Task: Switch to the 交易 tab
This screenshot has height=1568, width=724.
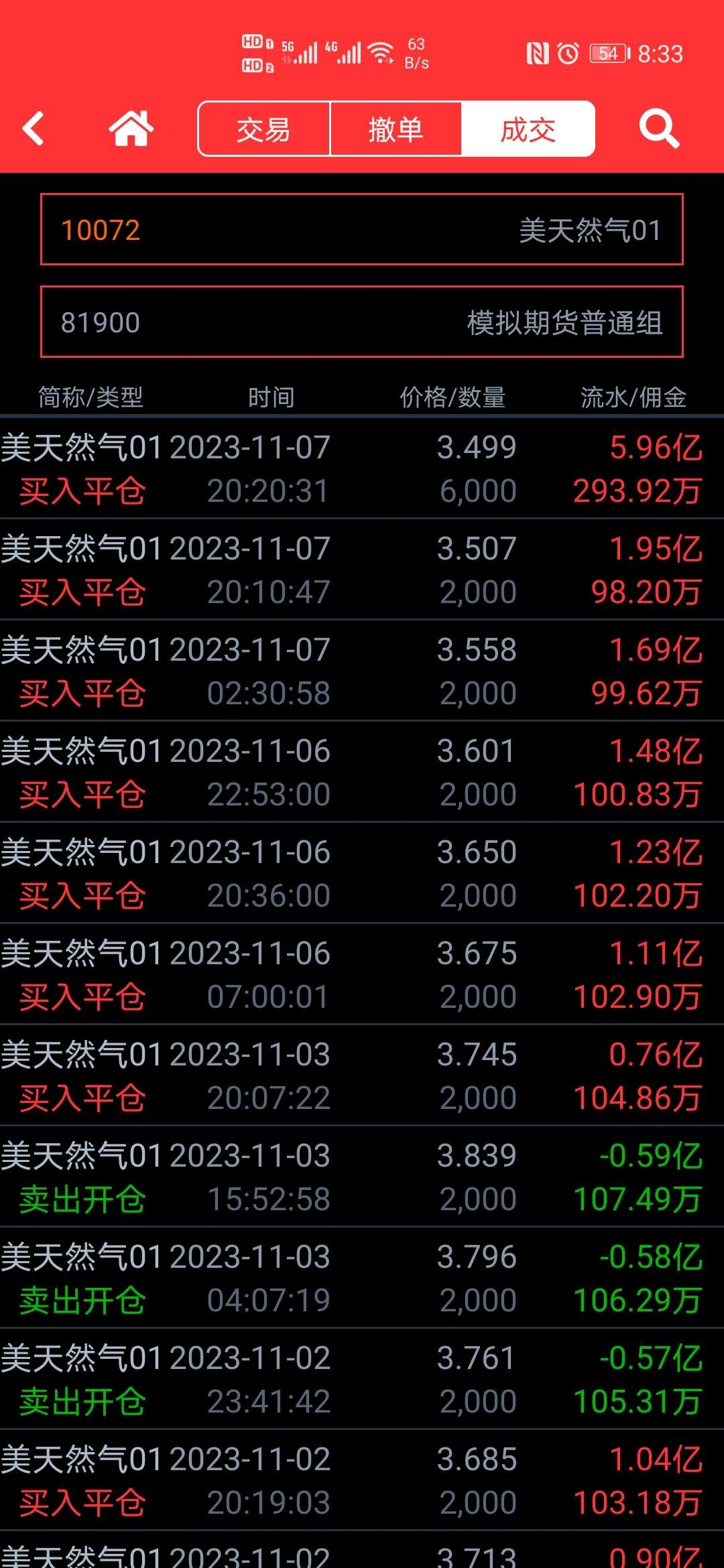Action: [264, 129]
